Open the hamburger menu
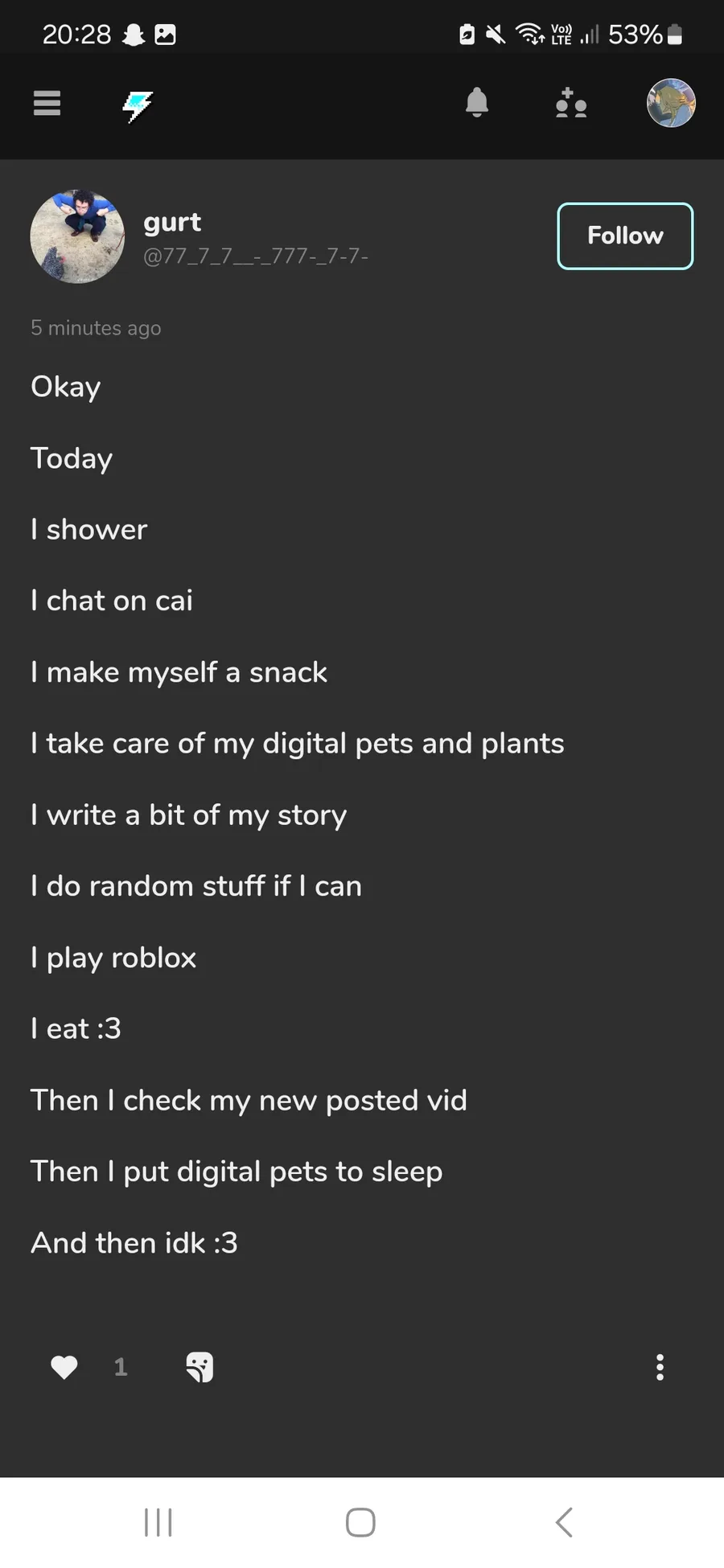This screenshot has width=724, height=1568. [47, 103]
